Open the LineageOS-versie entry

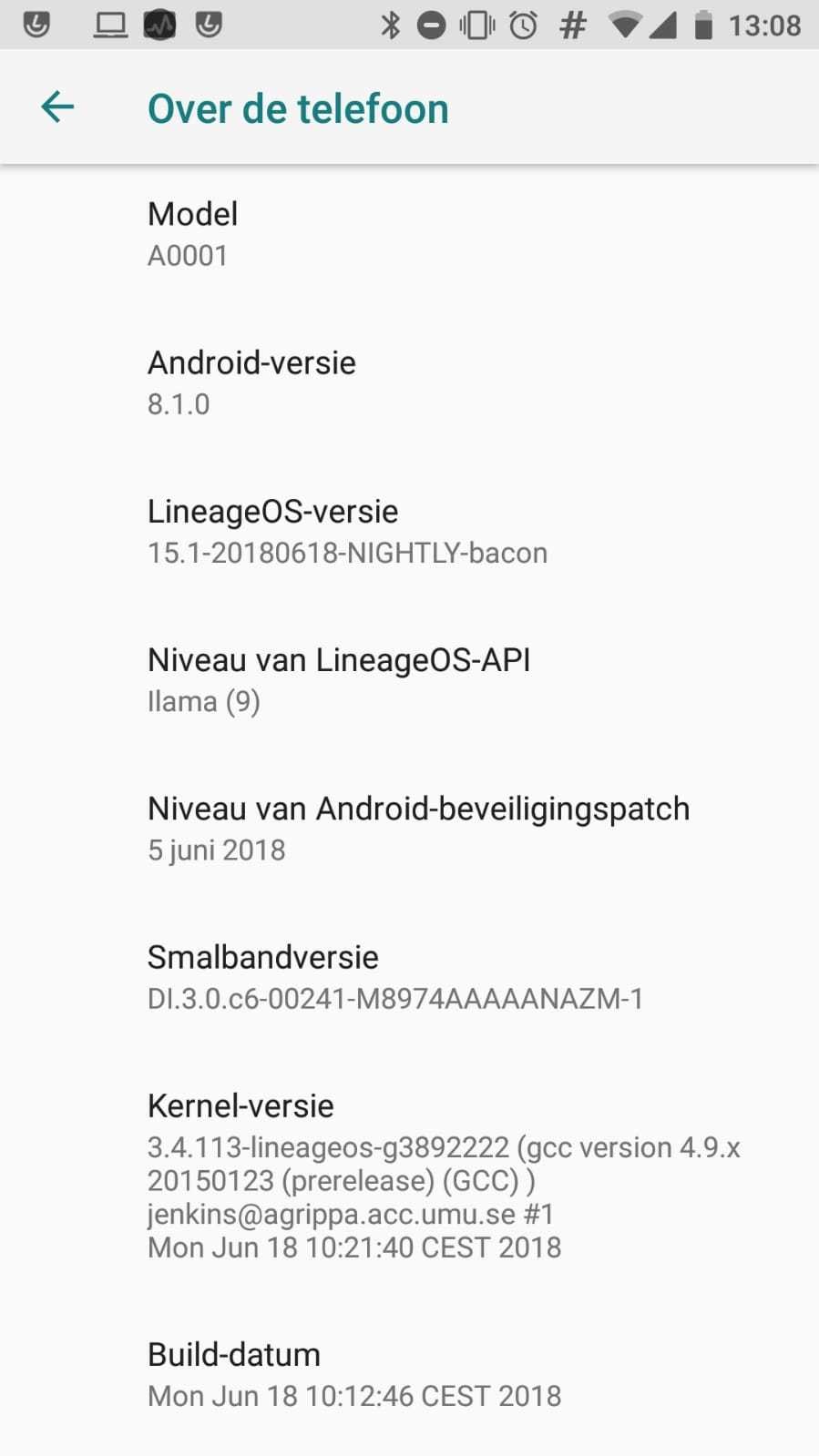click(x=409, y=531)
